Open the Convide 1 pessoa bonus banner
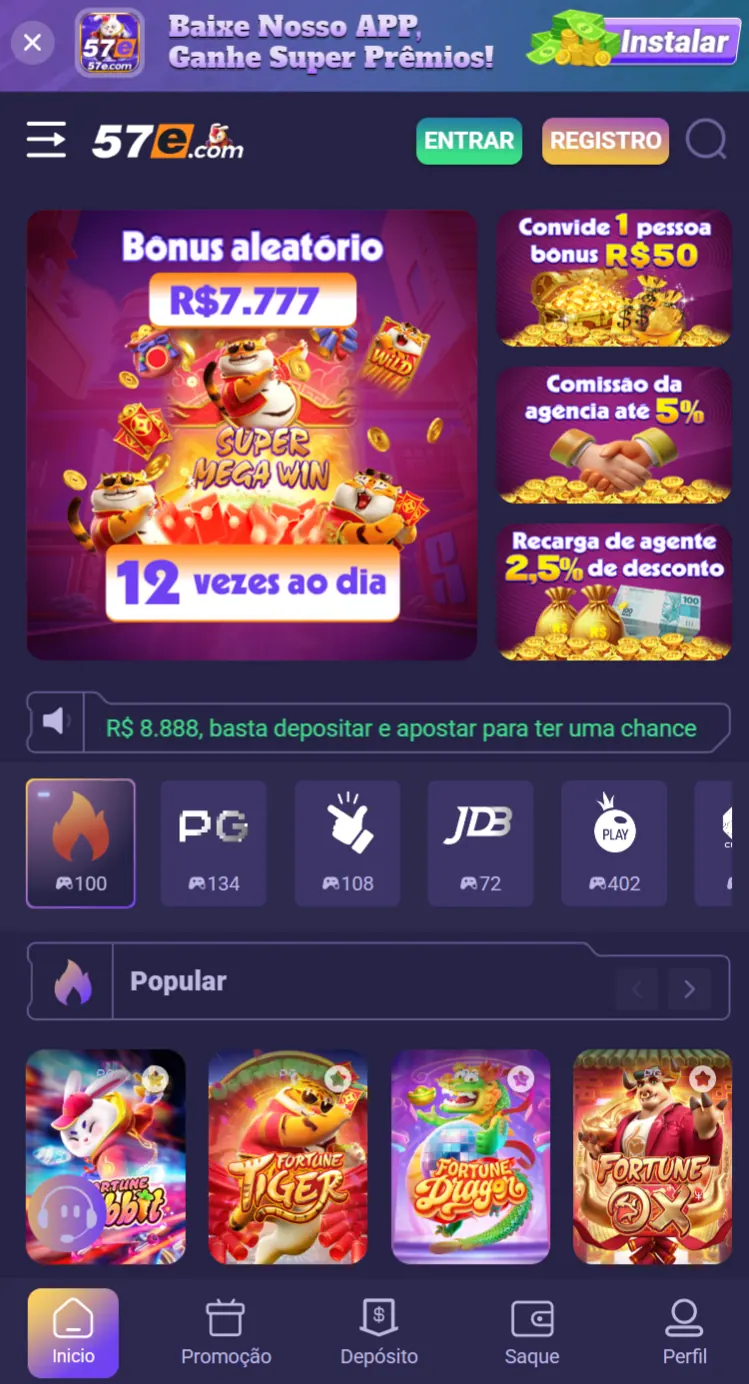 (x=614, y=279)
